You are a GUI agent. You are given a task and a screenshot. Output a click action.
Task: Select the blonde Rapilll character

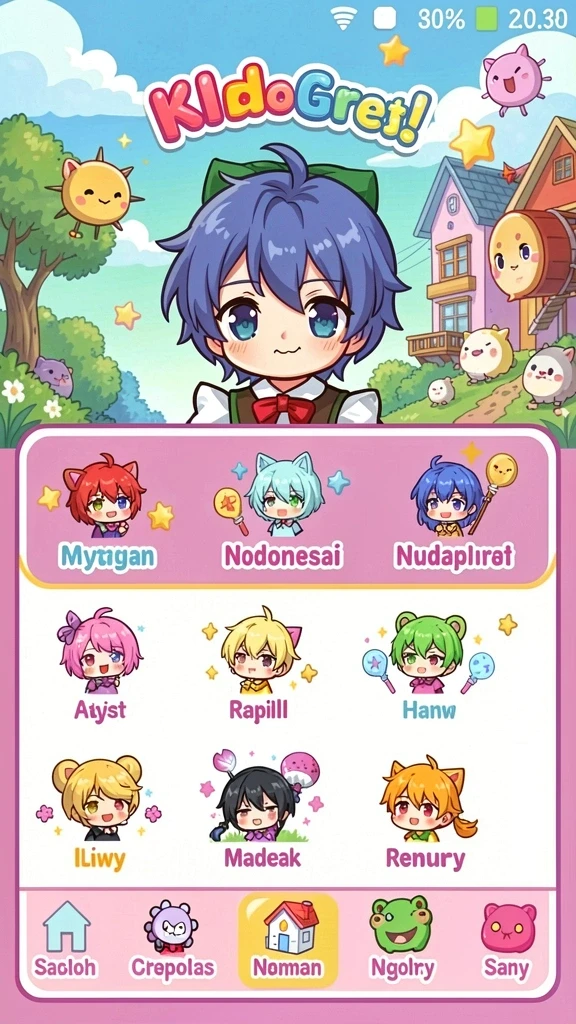tap(259, 665)
